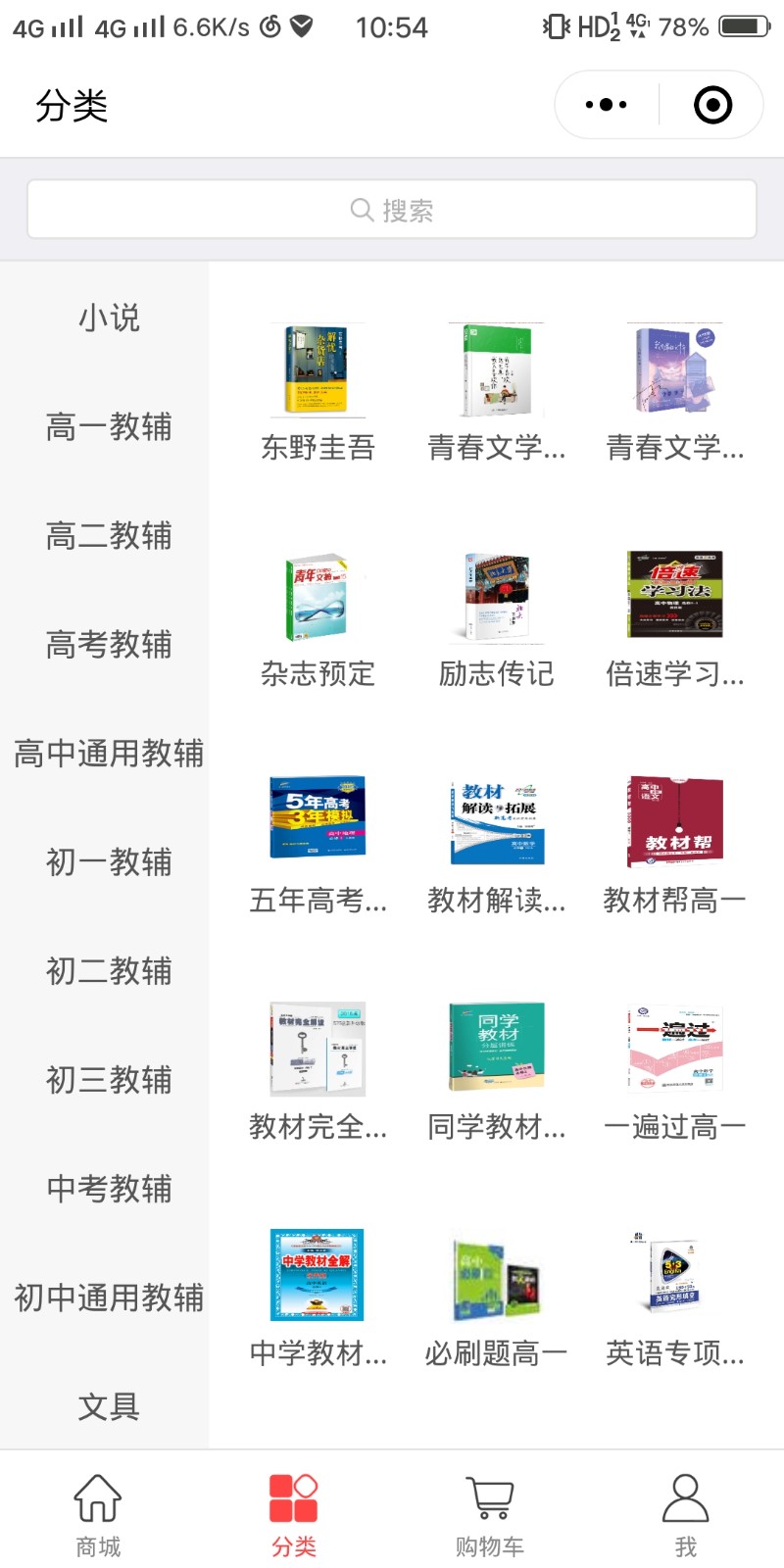Viewport: 784px width, 1568px height.
Task: Select the 高一教辅 category
Action: (108, 427)
